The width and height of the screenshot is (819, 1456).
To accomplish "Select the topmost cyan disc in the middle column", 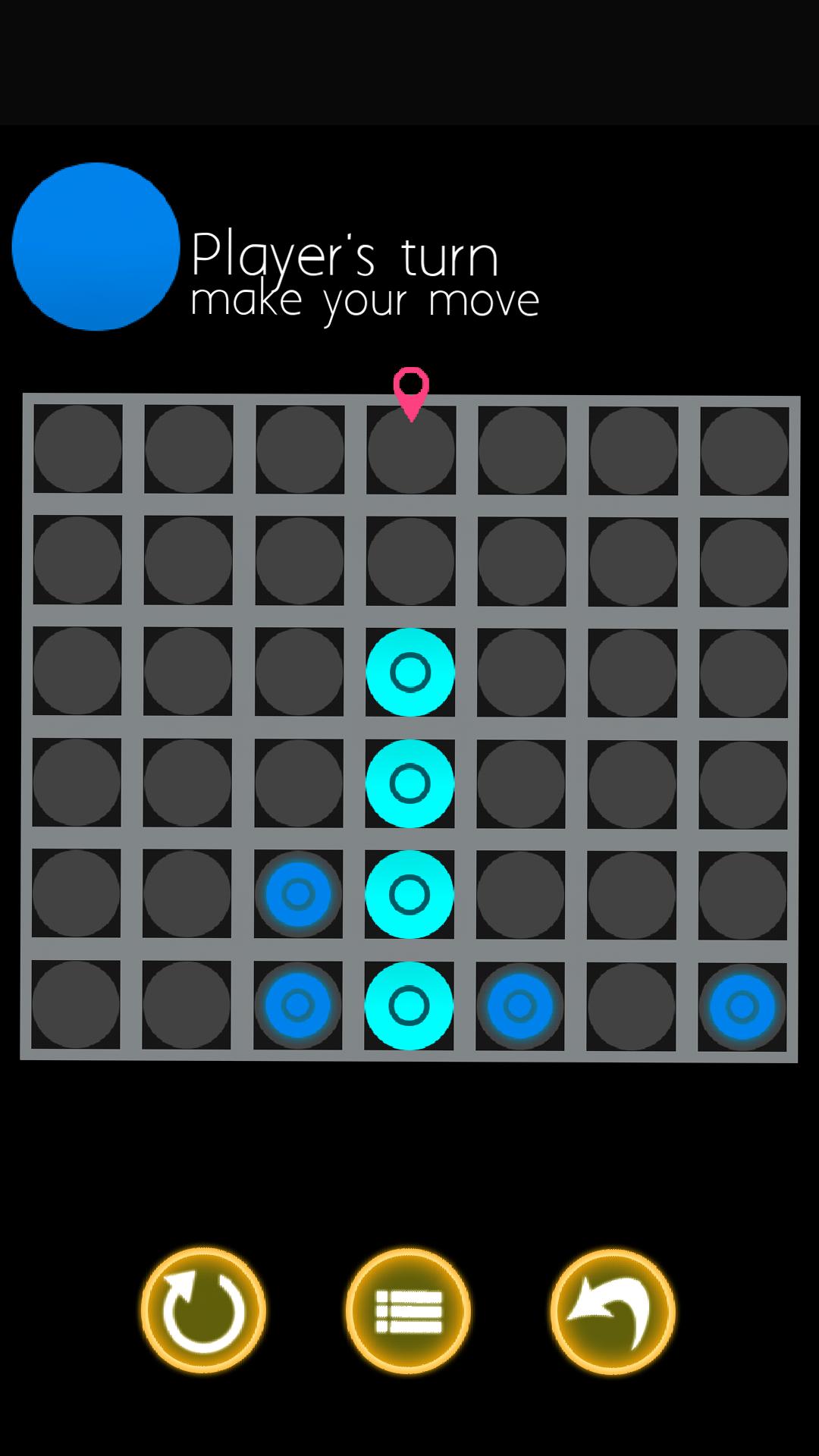I will (x=410, y=672).
